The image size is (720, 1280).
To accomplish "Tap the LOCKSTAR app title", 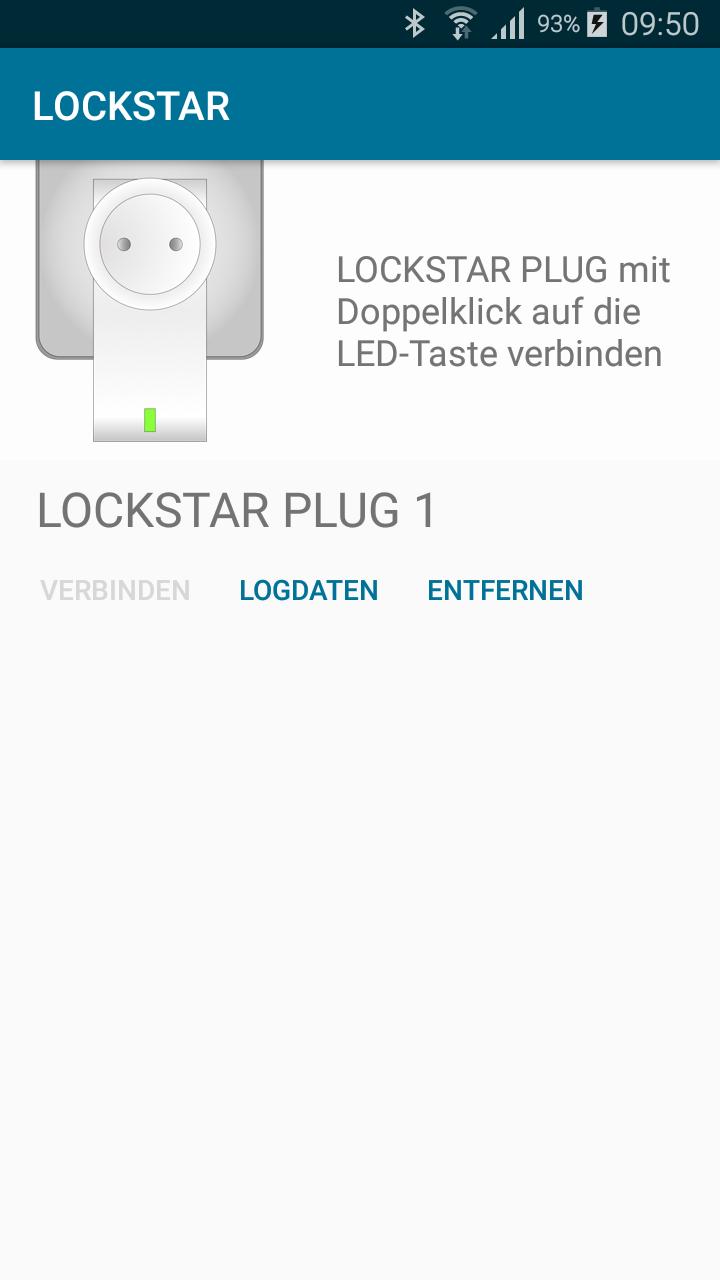I will (131, 104).
